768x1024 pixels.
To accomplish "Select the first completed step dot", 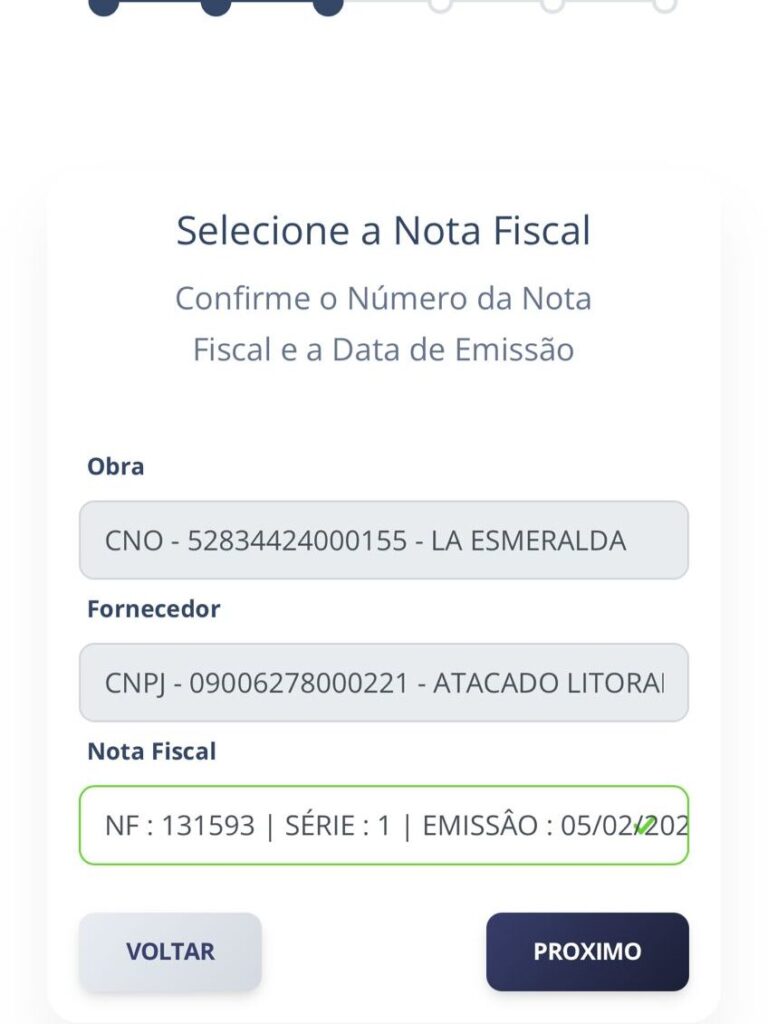I will (x=103, y=8).
